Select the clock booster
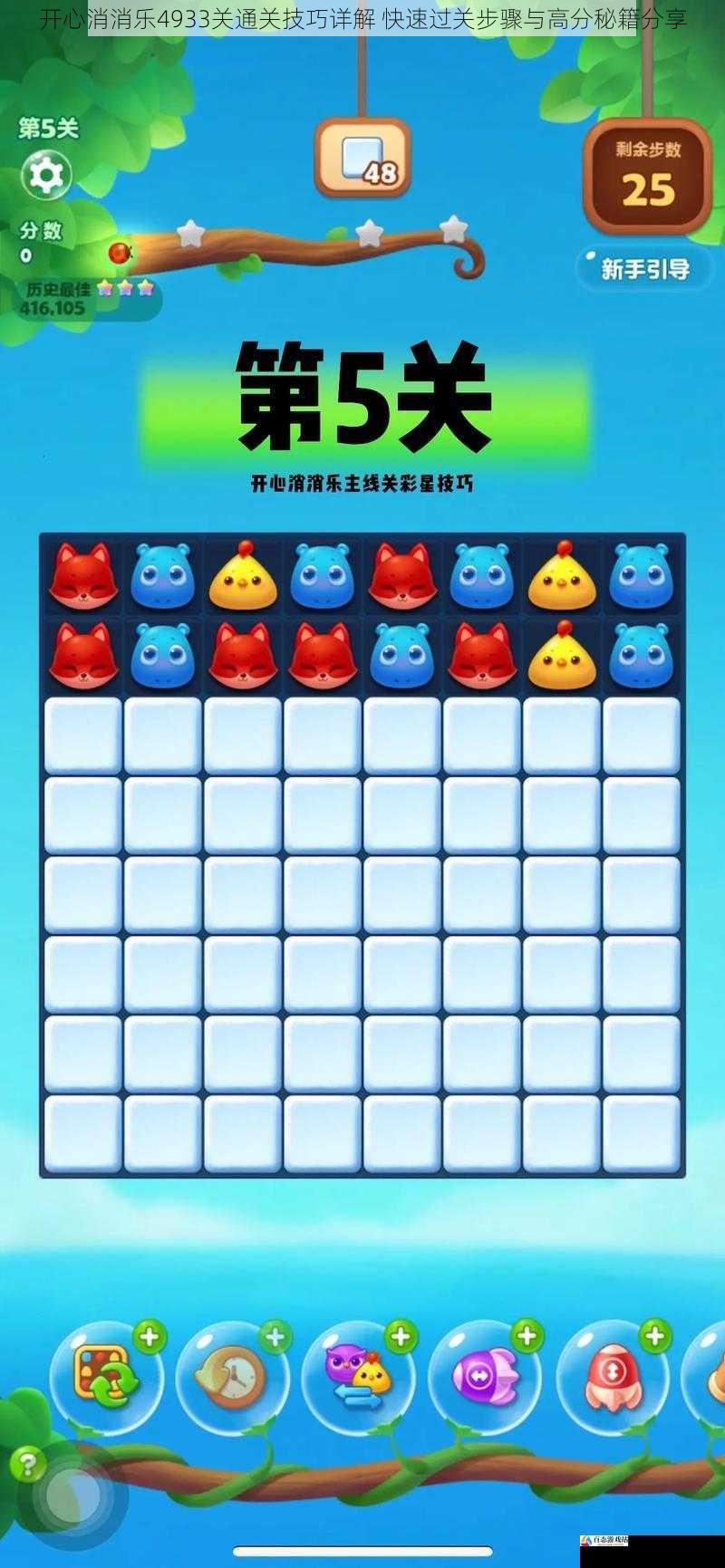The width and height of the screenshot is (725, 1568). pos(232,1378)
